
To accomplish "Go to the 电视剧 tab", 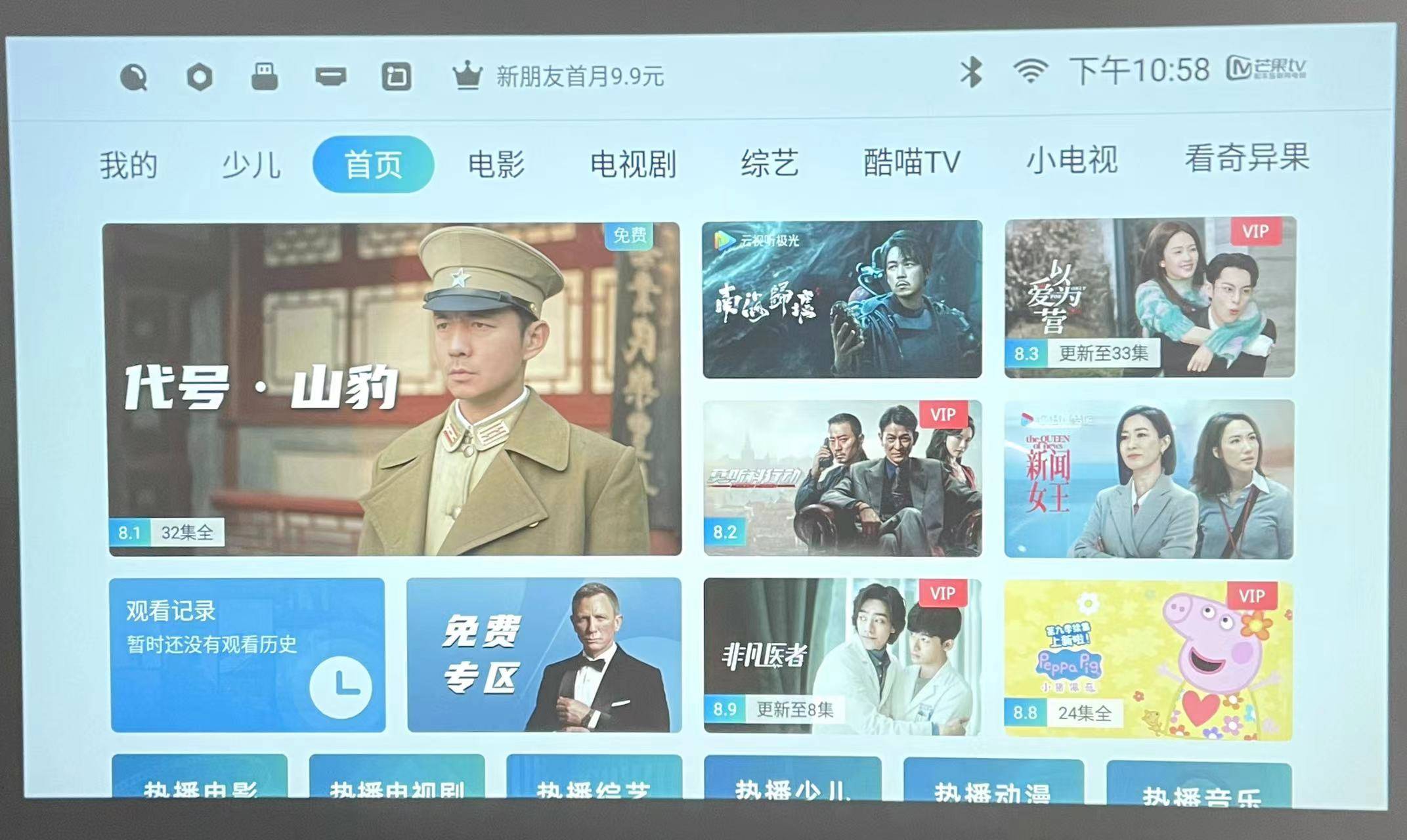I will [x=633, y=164].
